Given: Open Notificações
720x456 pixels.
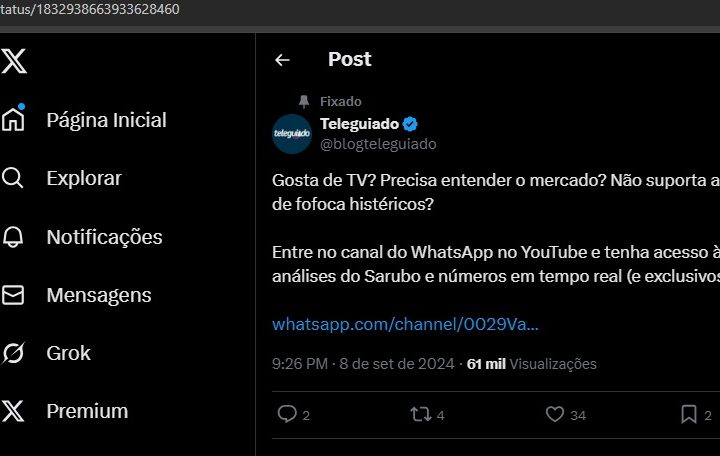Looking at the screenshot, I should 103,237.
